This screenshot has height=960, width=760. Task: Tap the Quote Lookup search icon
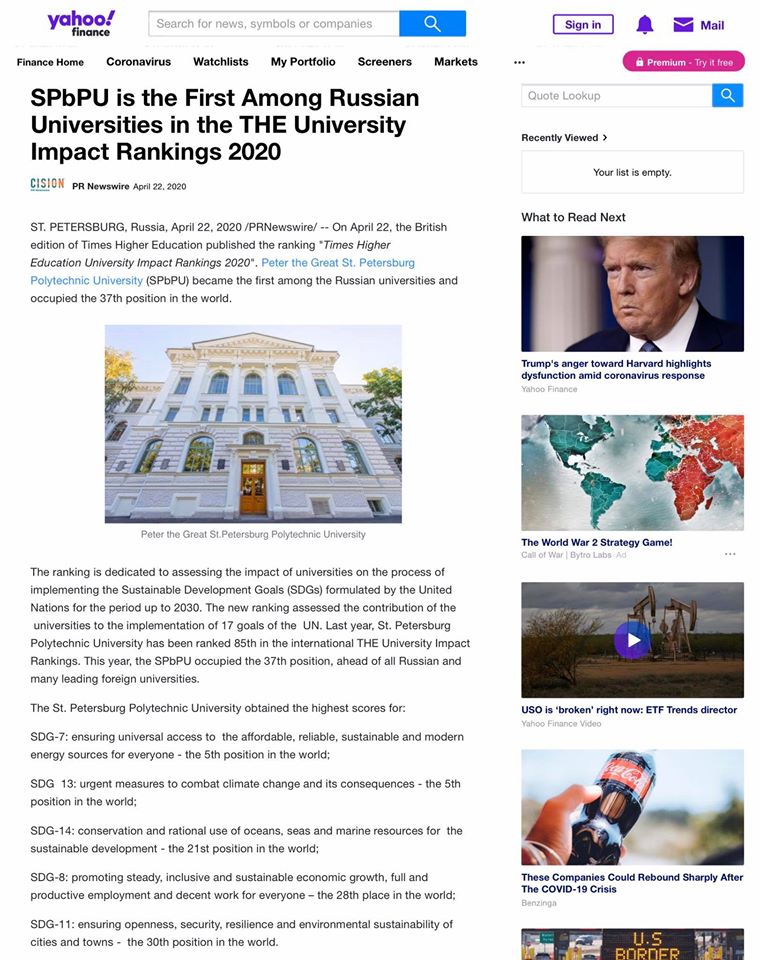[x=728, y=96]
